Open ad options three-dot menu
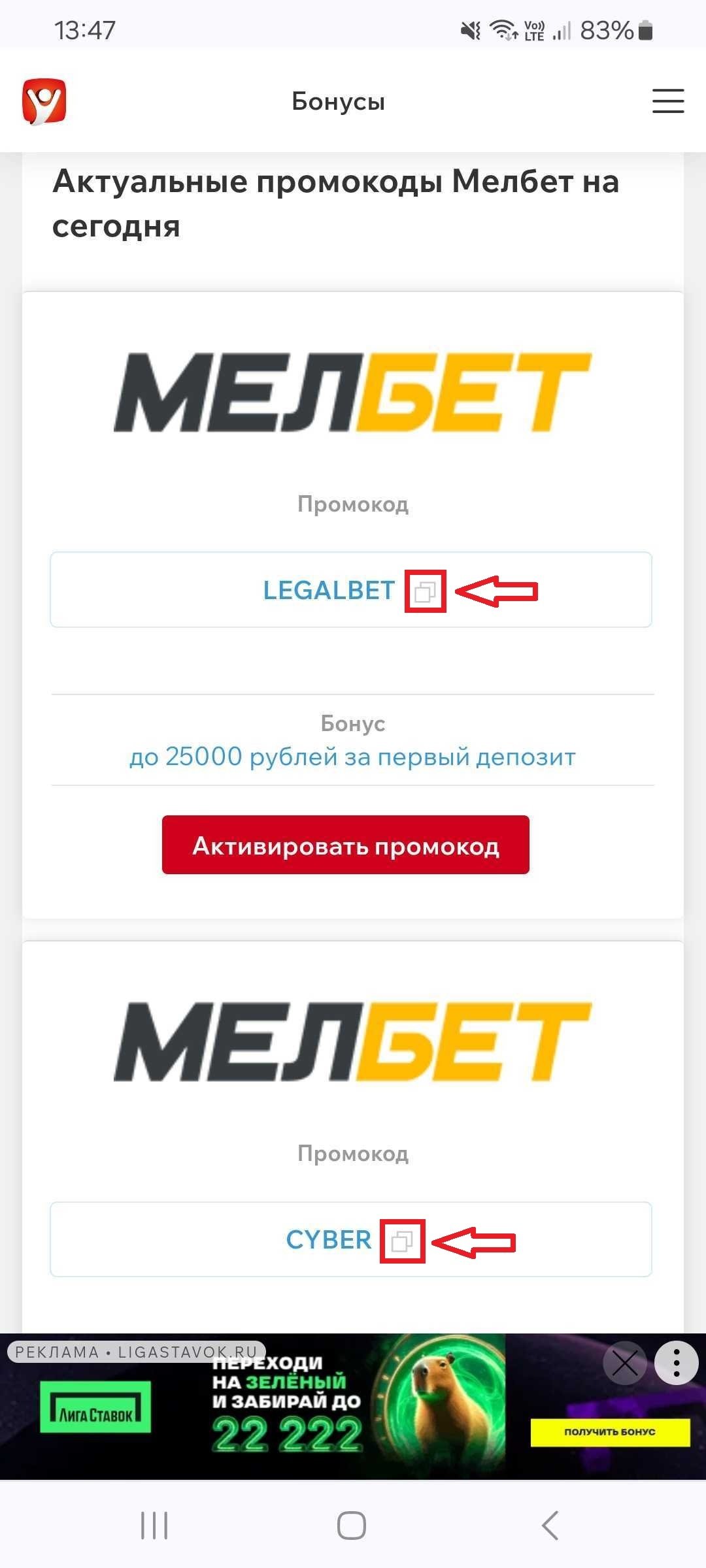Image resolution: width=706 pixels, height=1568 pixels. click(677, 1363)
